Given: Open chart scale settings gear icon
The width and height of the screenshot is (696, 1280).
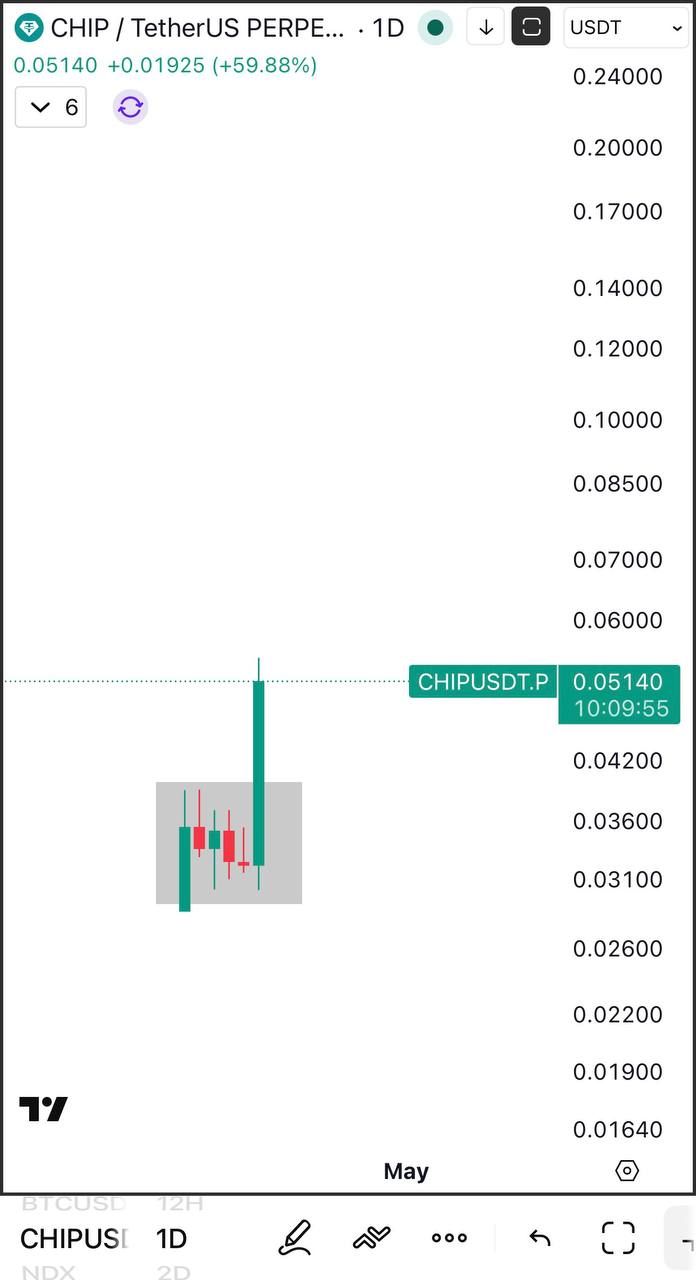Looking at the screenshot, I should [x=627, y=1171].
